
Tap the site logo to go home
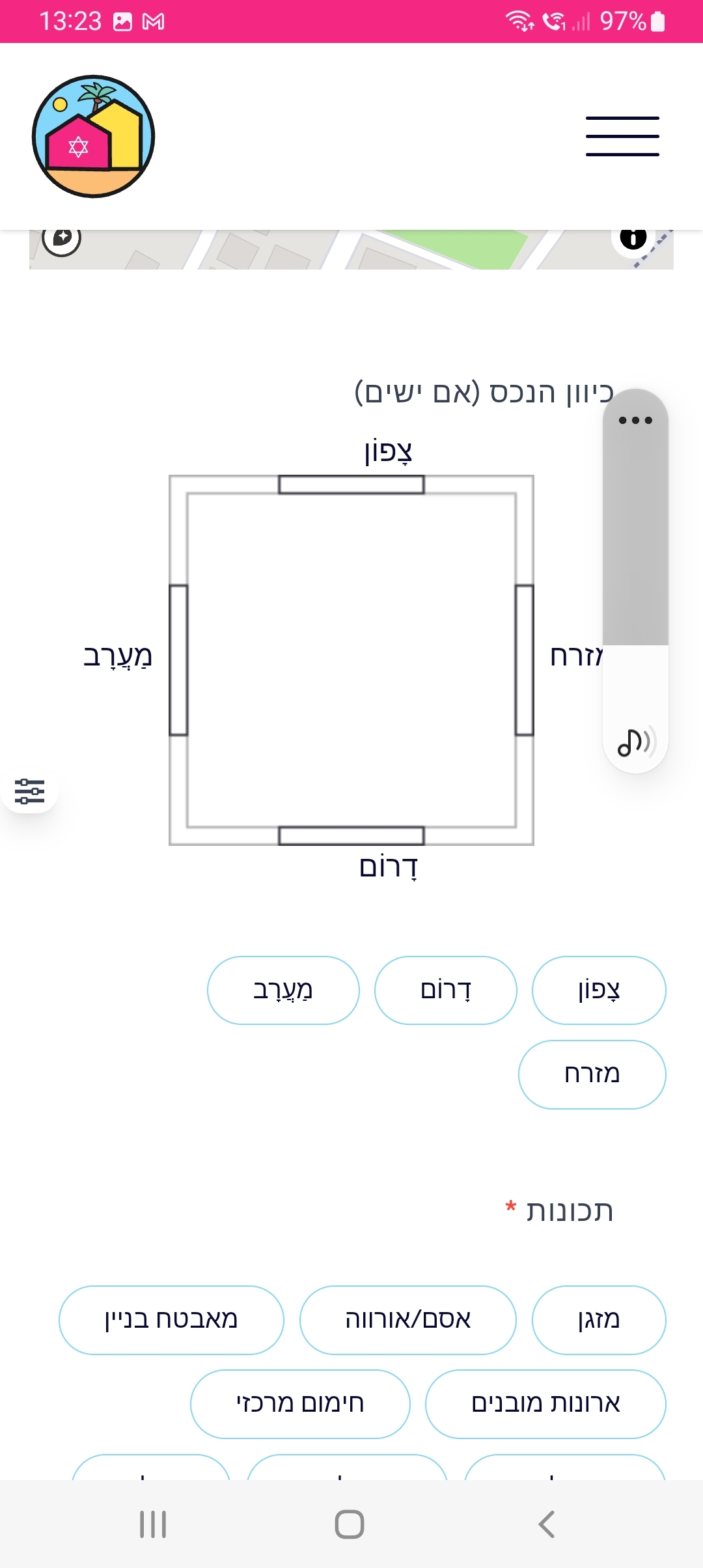click(94, 136)
